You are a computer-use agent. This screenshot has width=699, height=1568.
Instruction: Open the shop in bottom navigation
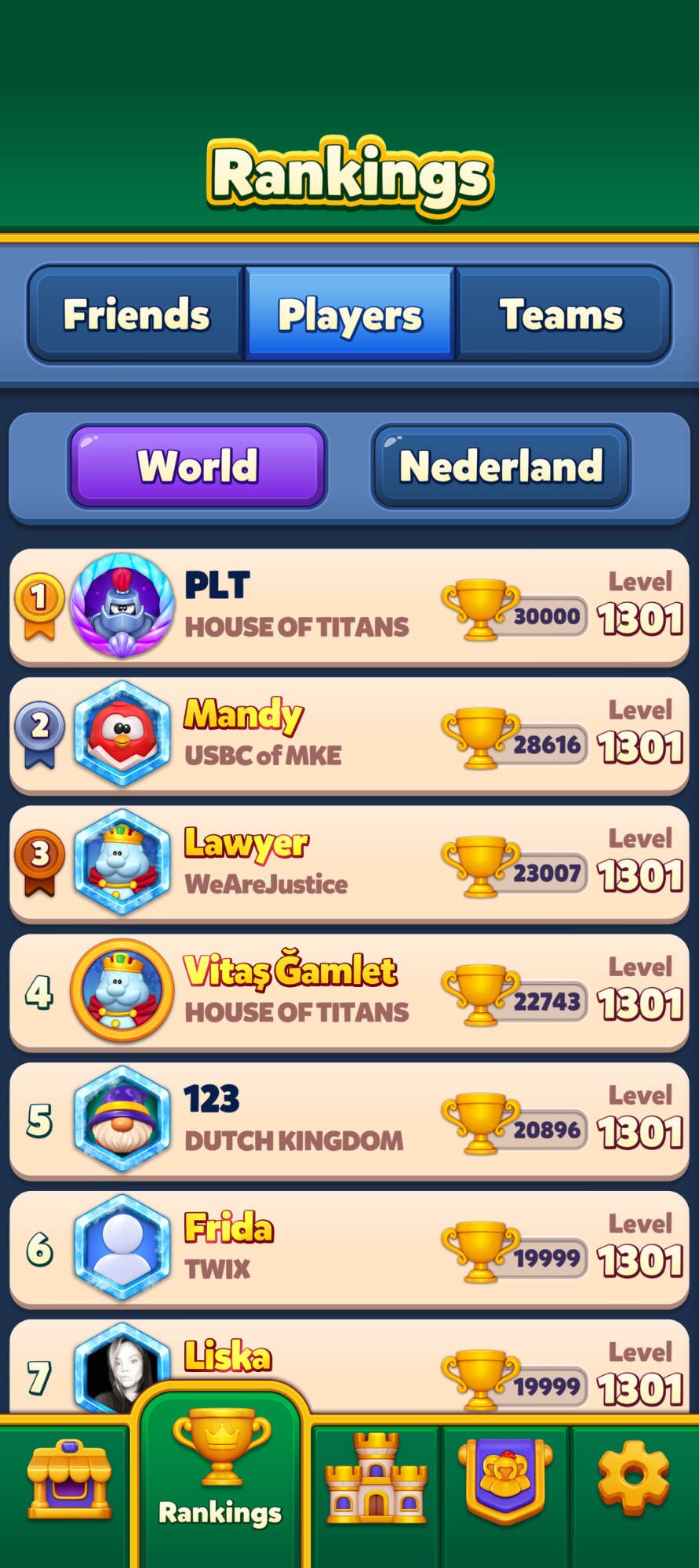coord(69,1482)
